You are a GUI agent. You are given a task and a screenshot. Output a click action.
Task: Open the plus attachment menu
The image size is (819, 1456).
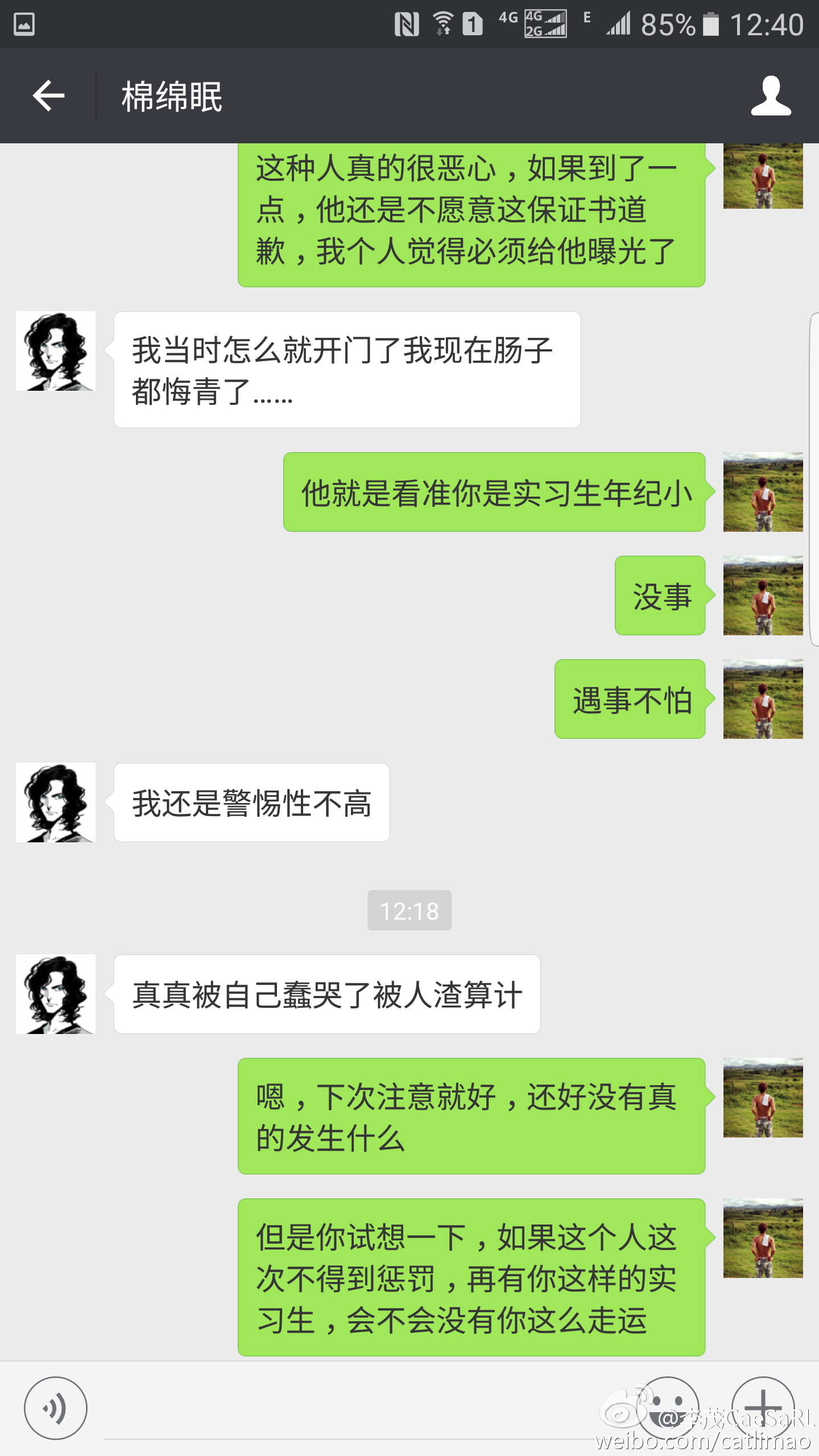point(763,1407)
